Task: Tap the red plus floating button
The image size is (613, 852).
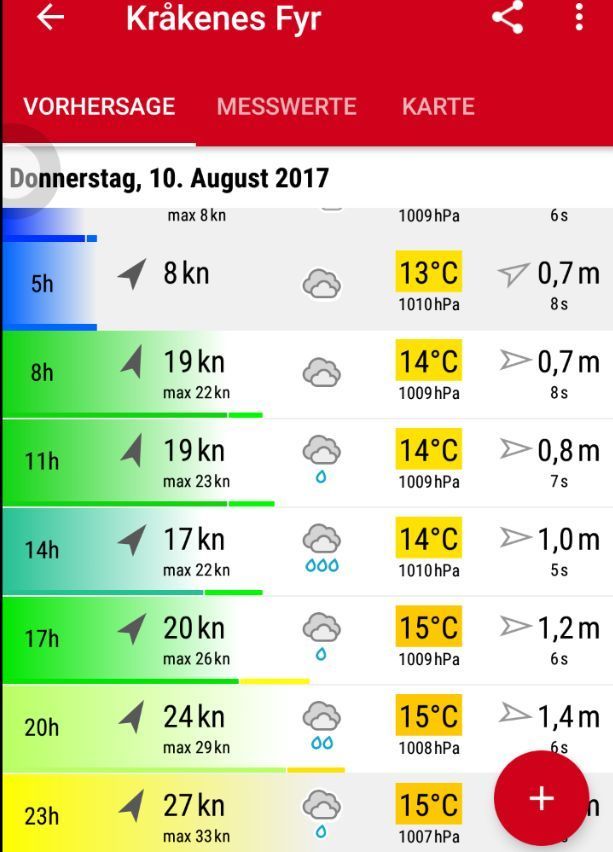Action: [x=541, y=798]
